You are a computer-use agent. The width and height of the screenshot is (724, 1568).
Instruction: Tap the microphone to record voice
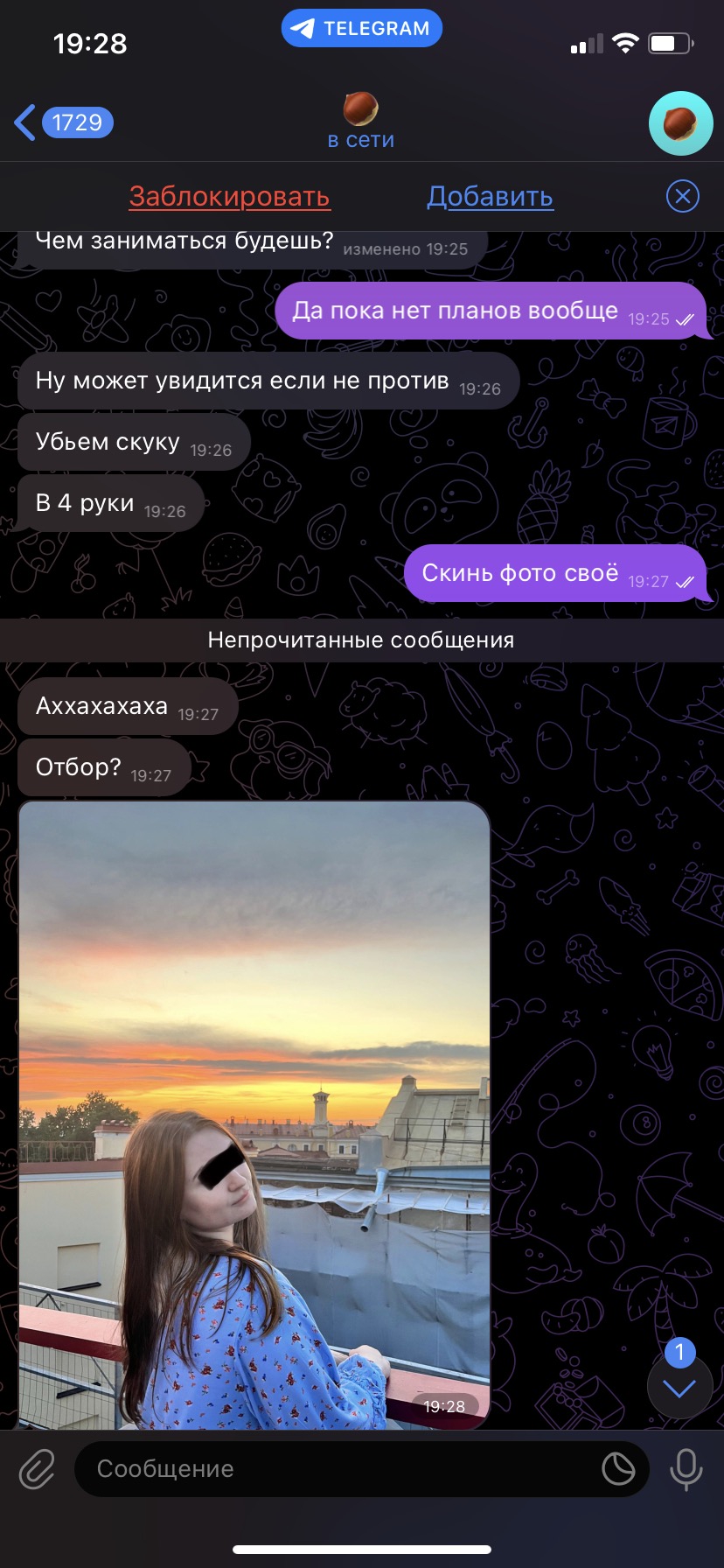point(686,1469)
